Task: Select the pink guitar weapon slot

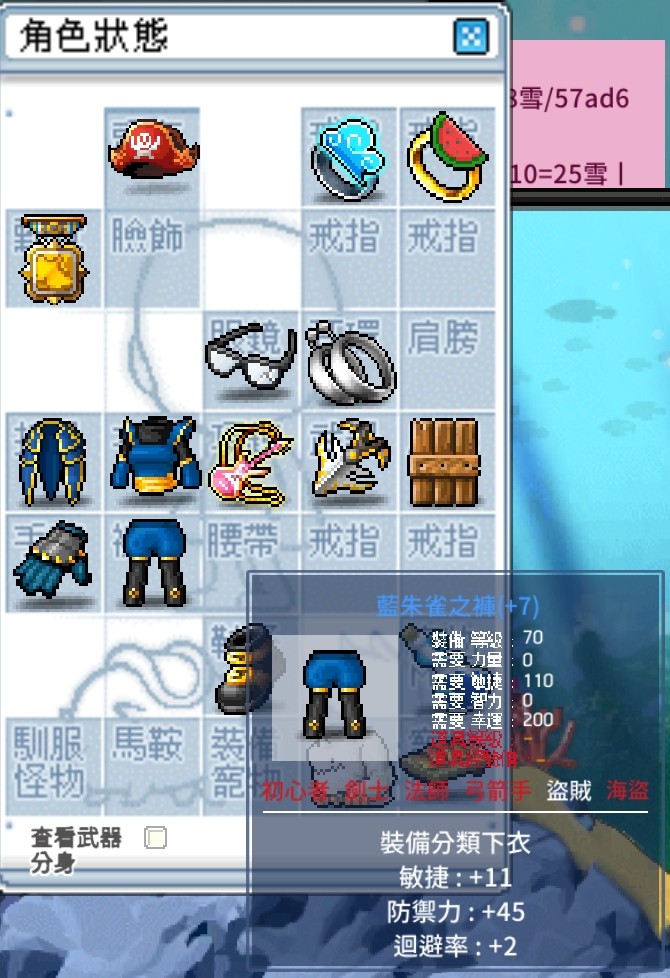Action: (x=250, y=461)
